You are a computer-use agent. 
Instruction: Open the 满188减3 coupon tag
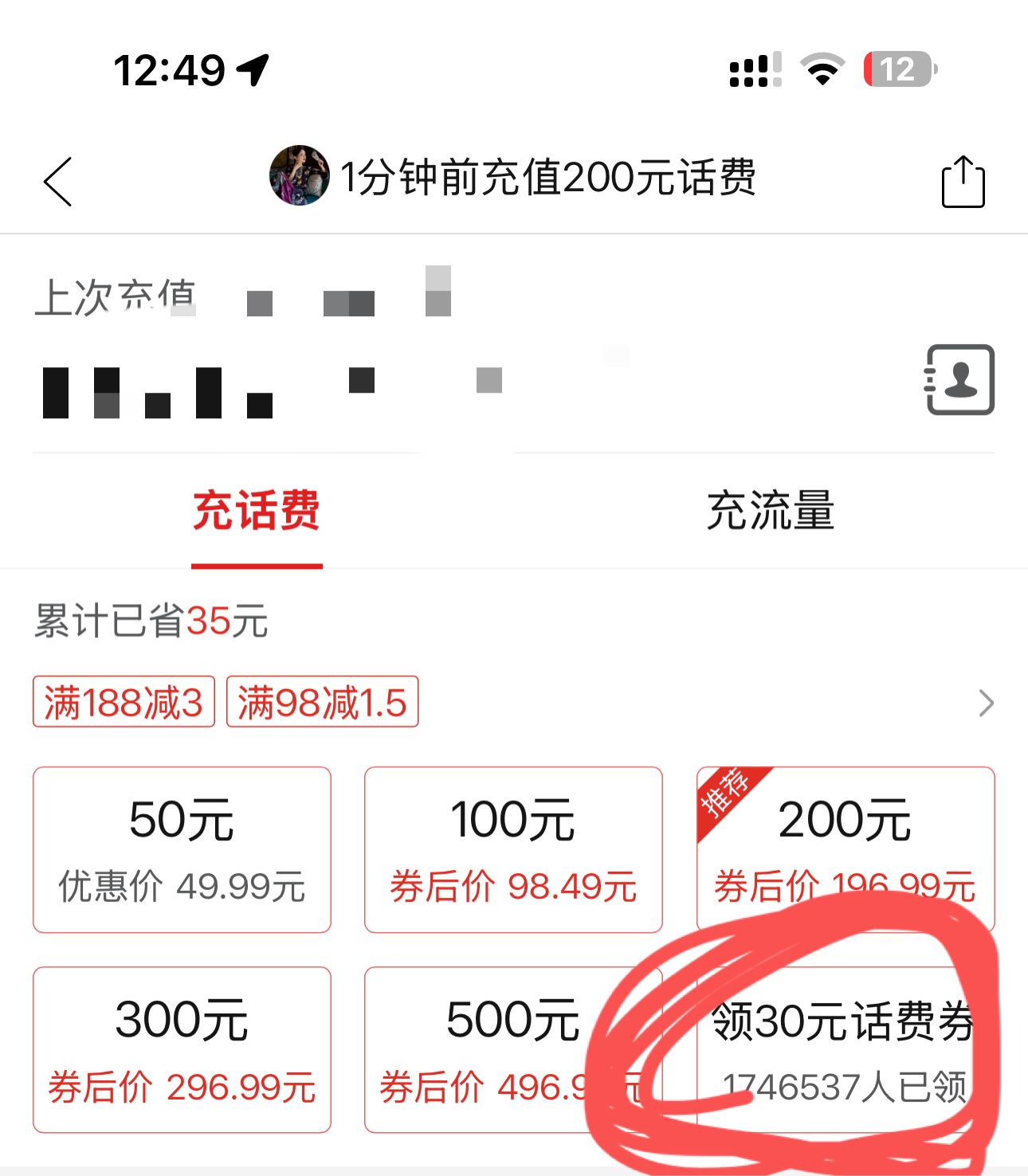pos(124,702)
